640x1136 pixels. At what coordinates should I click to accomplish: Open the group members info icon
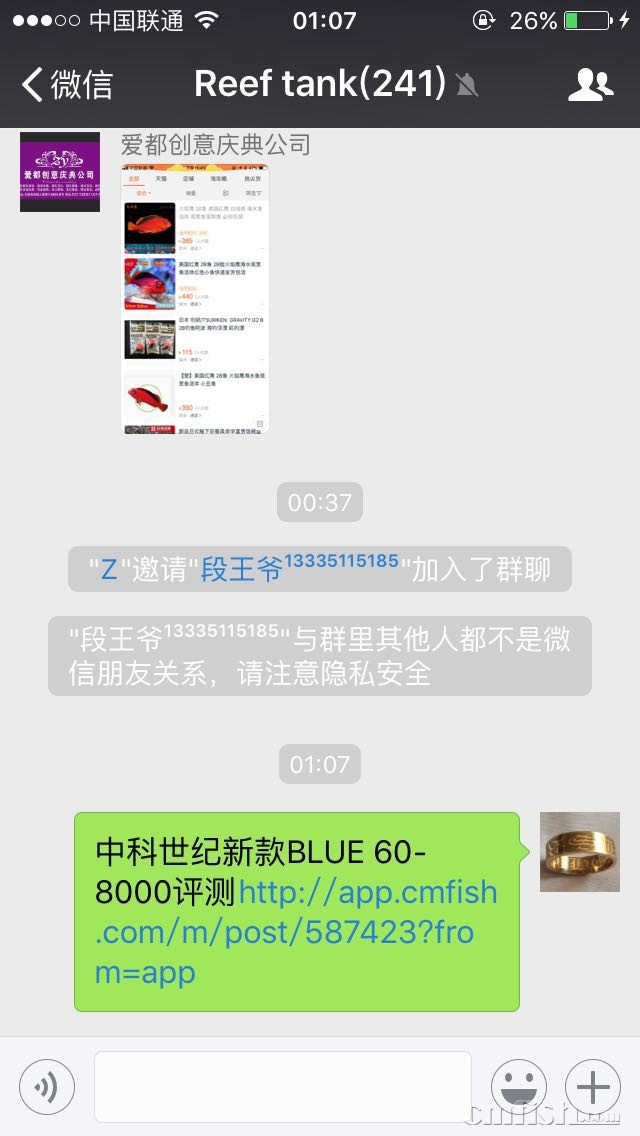590,85
